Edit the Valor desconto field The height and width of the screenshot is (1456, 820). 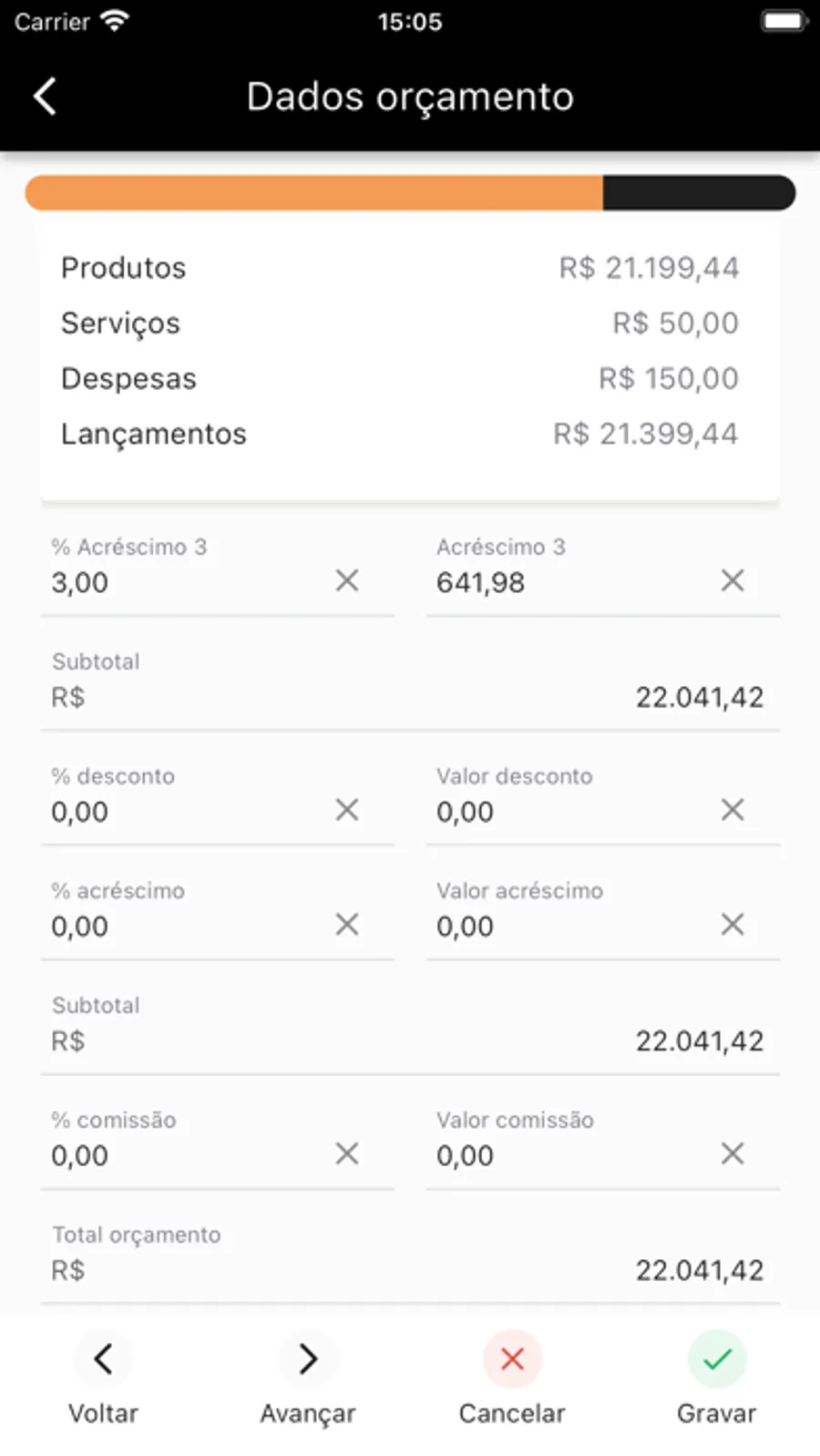point(565,812)
